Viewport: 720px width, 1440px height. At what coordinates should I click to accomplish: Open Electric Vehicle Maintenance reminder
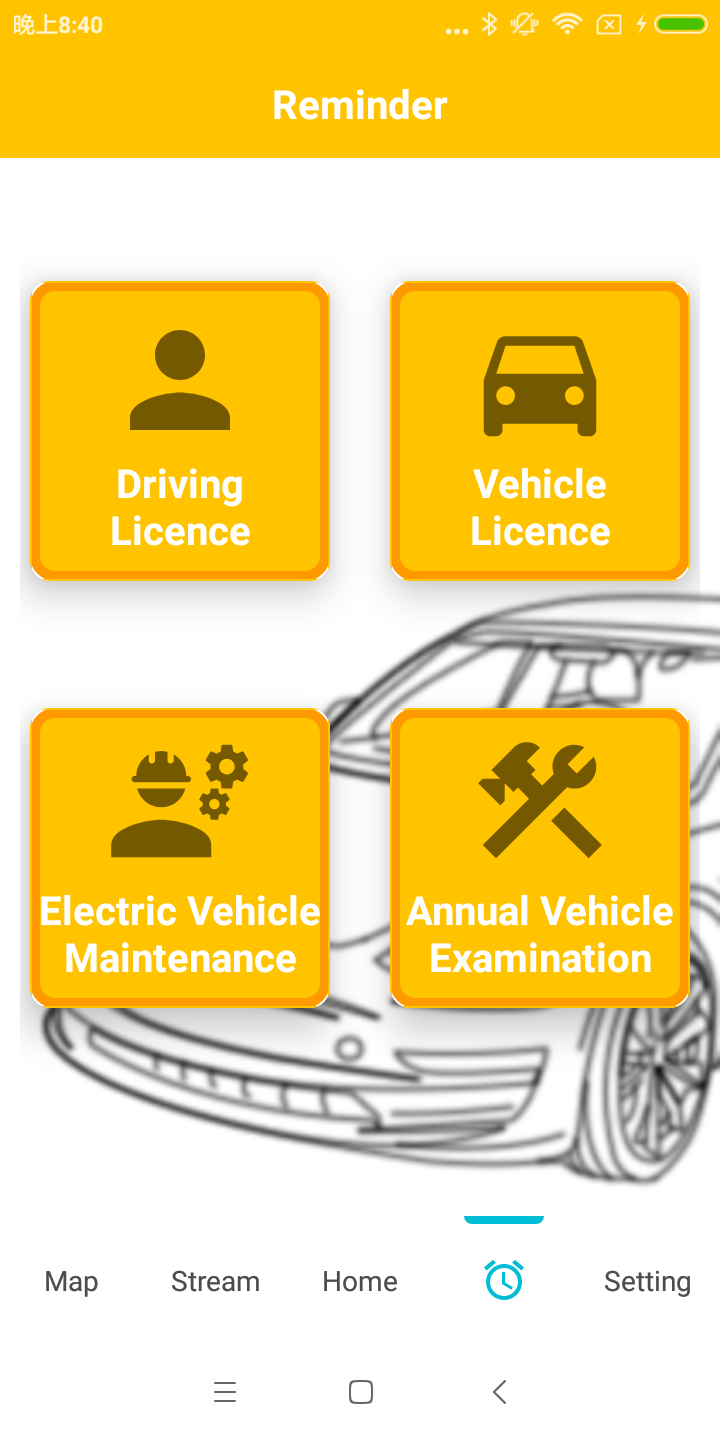[x=180, y=857]
